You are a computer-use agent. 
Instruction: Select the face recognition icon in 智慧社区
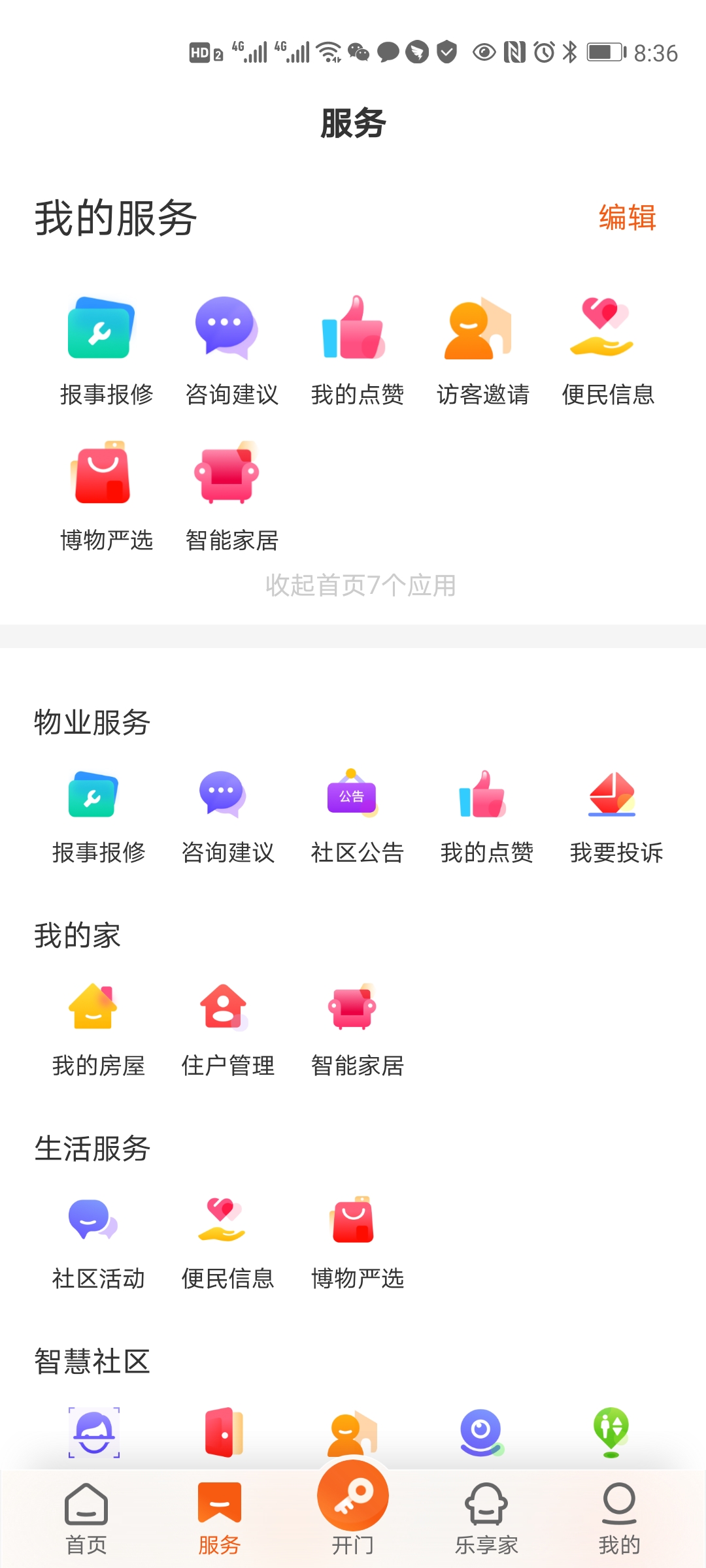click(x=94, y=1431)
